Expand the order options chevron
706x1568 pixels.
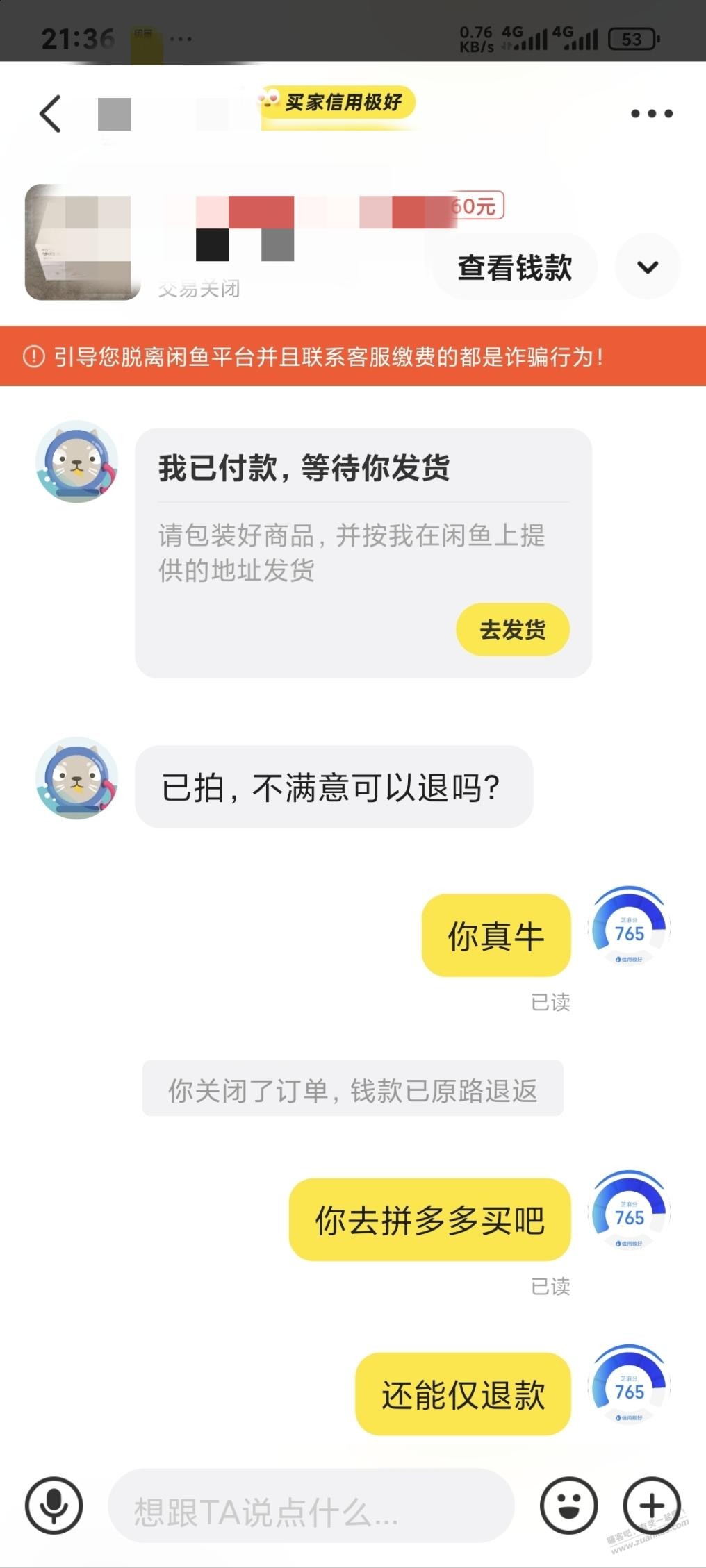(648, 267)
